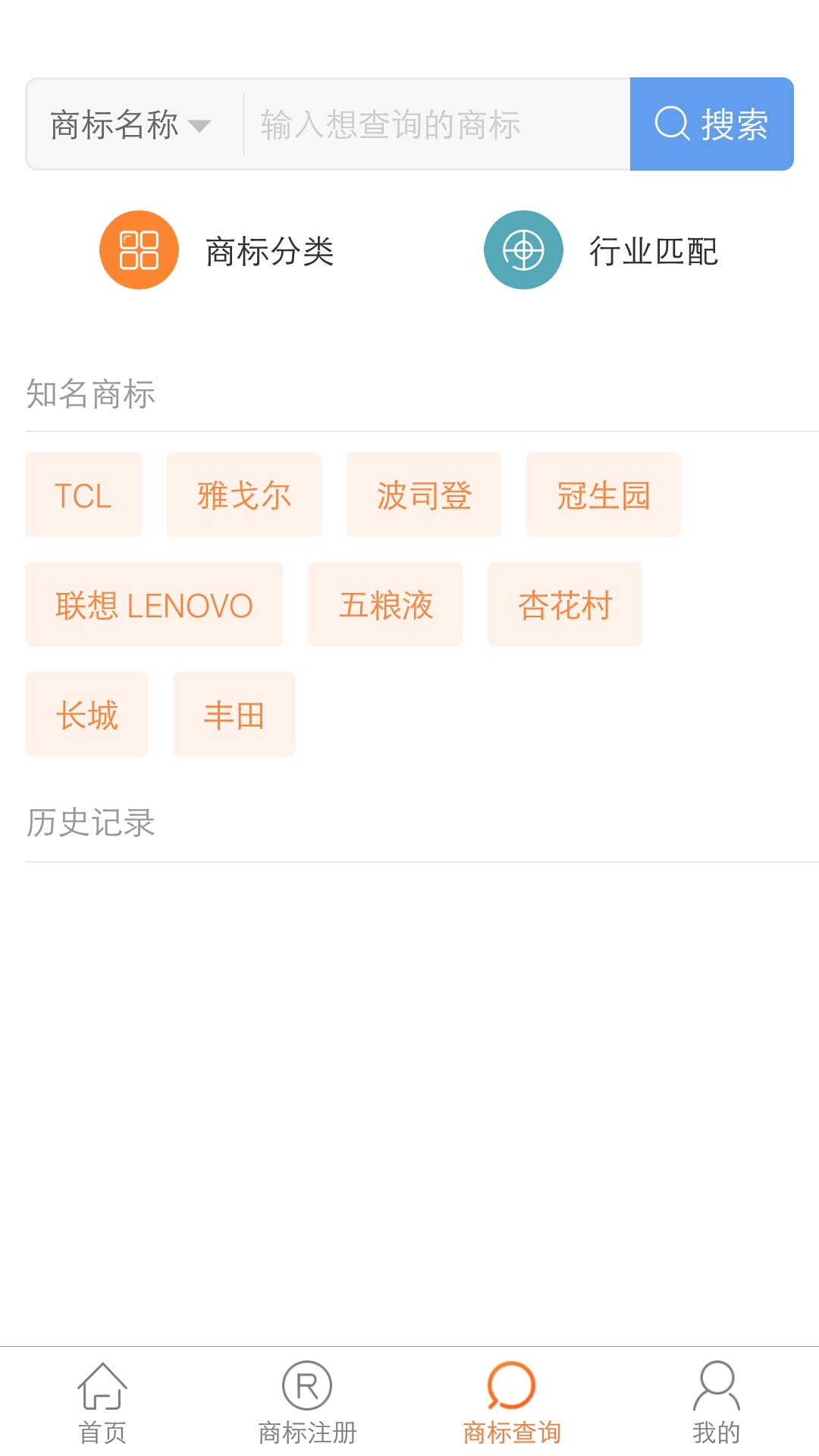This screenshot has height=1456, width=819.
Task: Tap the blue 搜索 button
Action: click(x=711, y=124)
